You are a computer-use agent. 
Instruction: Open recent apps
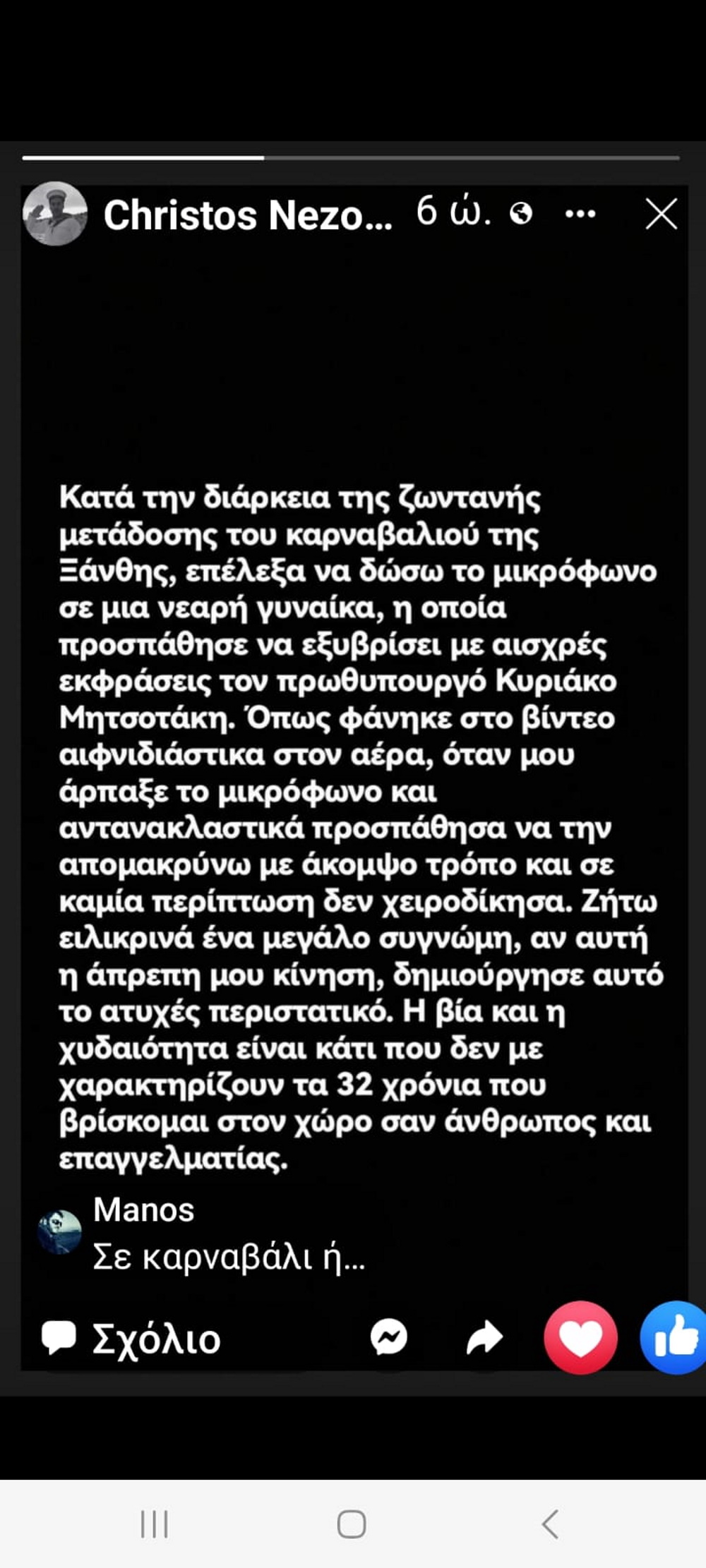coord(154,1524)
